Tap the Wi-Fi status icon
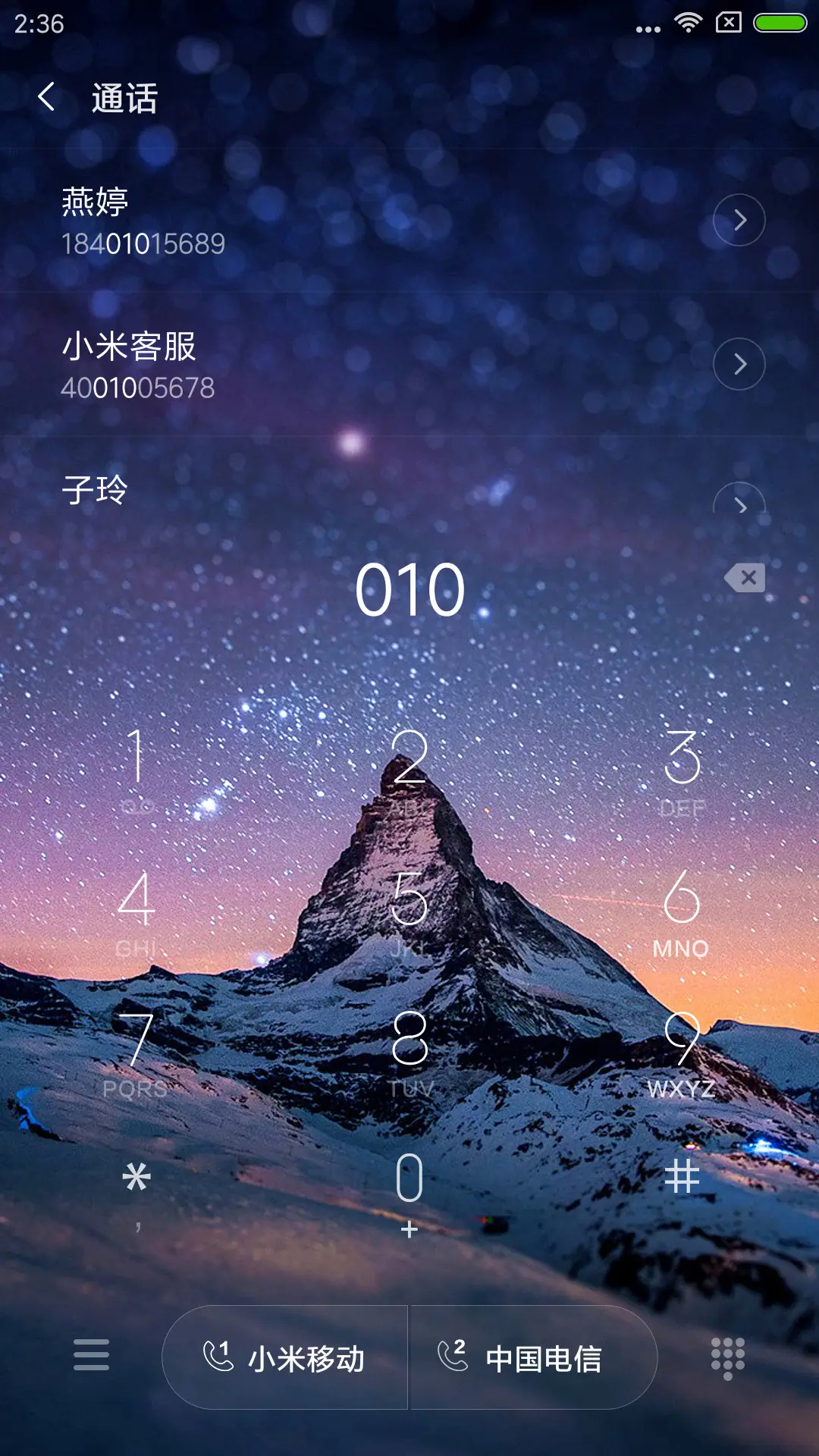Viewport: 819px width, 1456px height. click(689, 23)
